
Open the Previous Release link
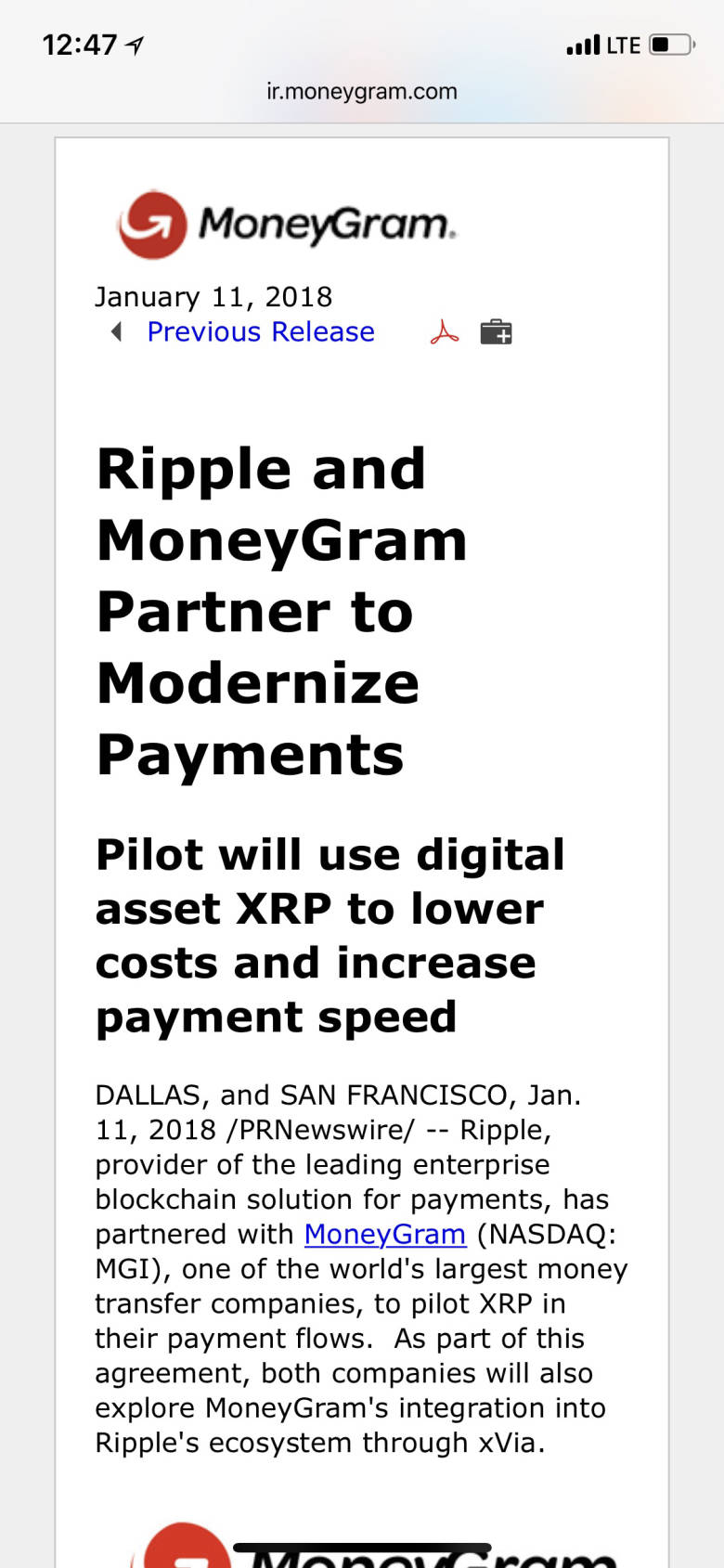coord(261,331)
